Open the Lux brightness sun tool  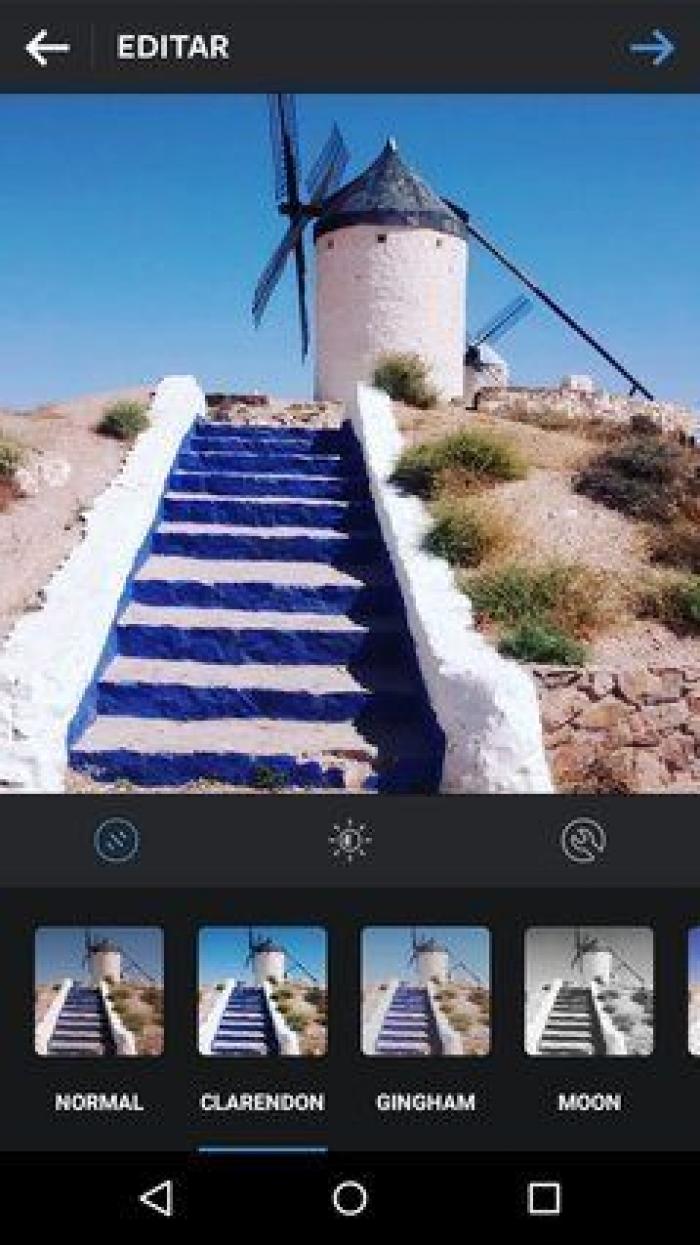tap(350, 840)
